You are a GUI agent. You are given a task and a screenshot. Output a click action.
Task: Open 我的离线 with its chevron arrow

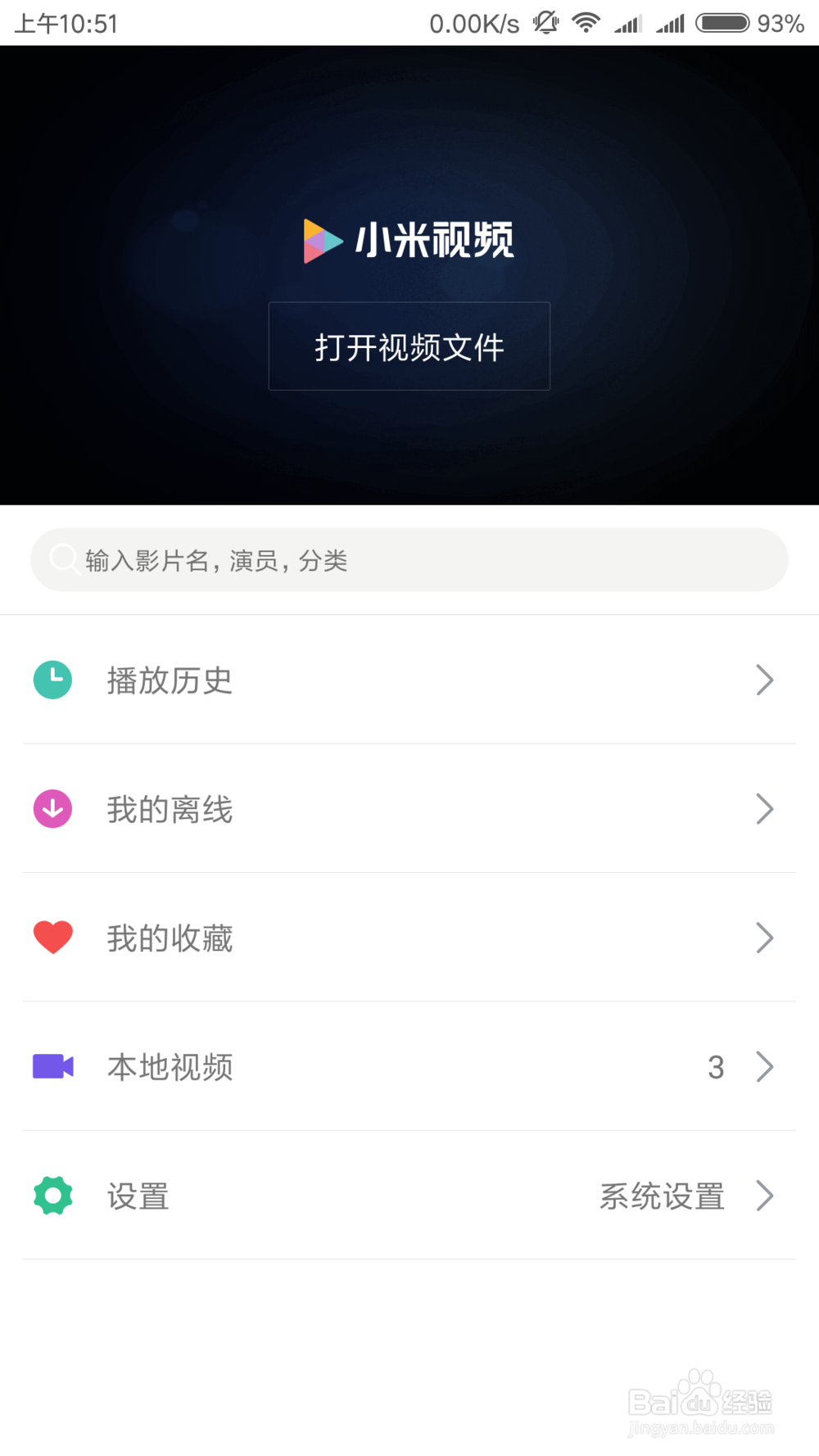765,808
